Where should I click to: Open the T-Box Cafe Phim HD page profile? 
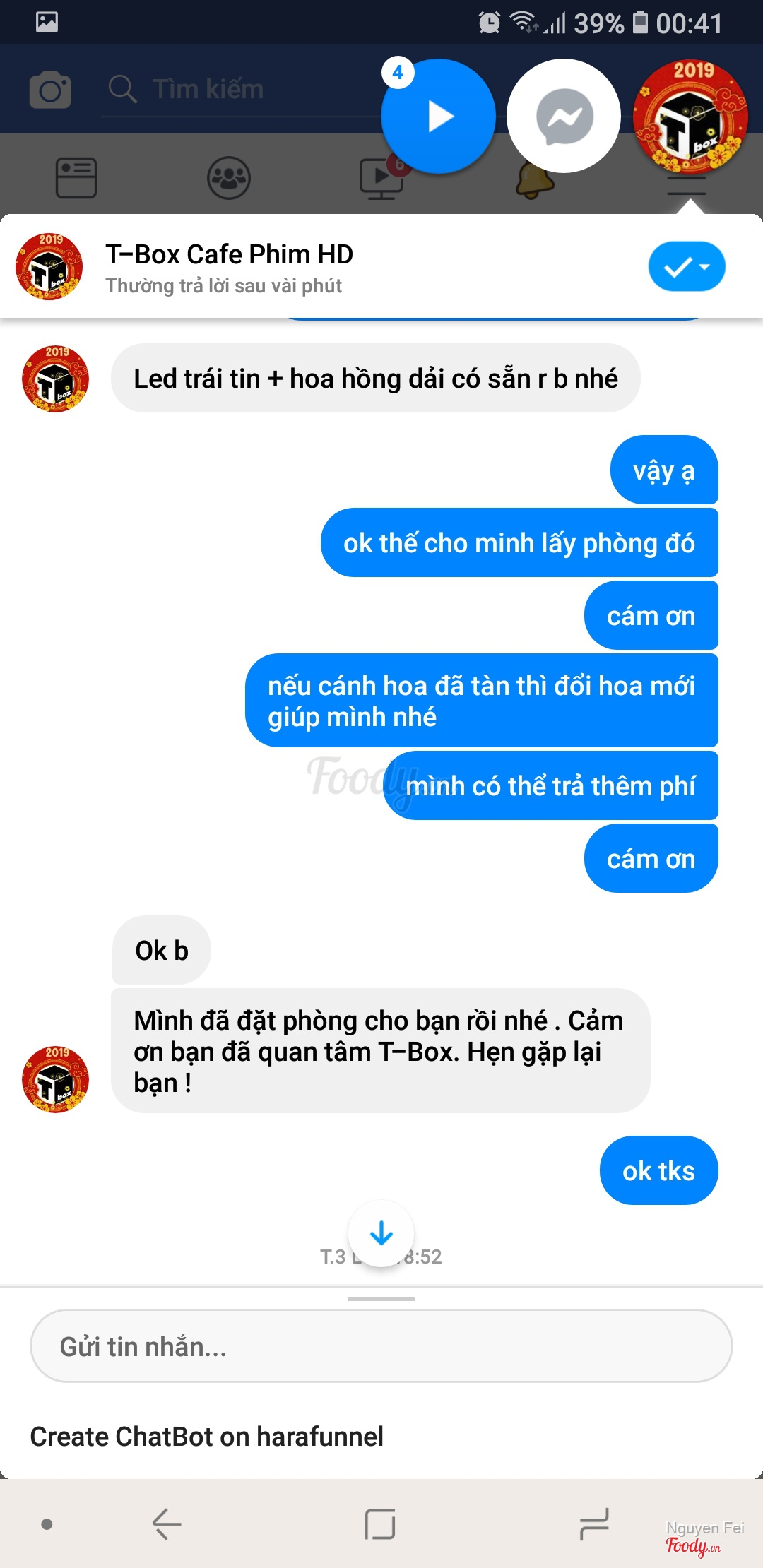click(229, 254)
